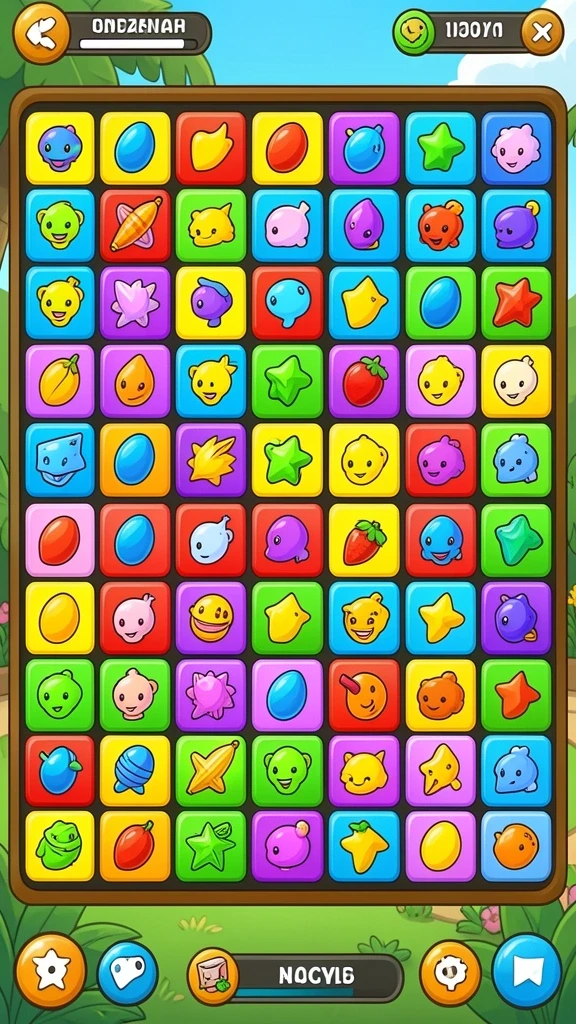Tap the blue flag button

tap(526, 971)
